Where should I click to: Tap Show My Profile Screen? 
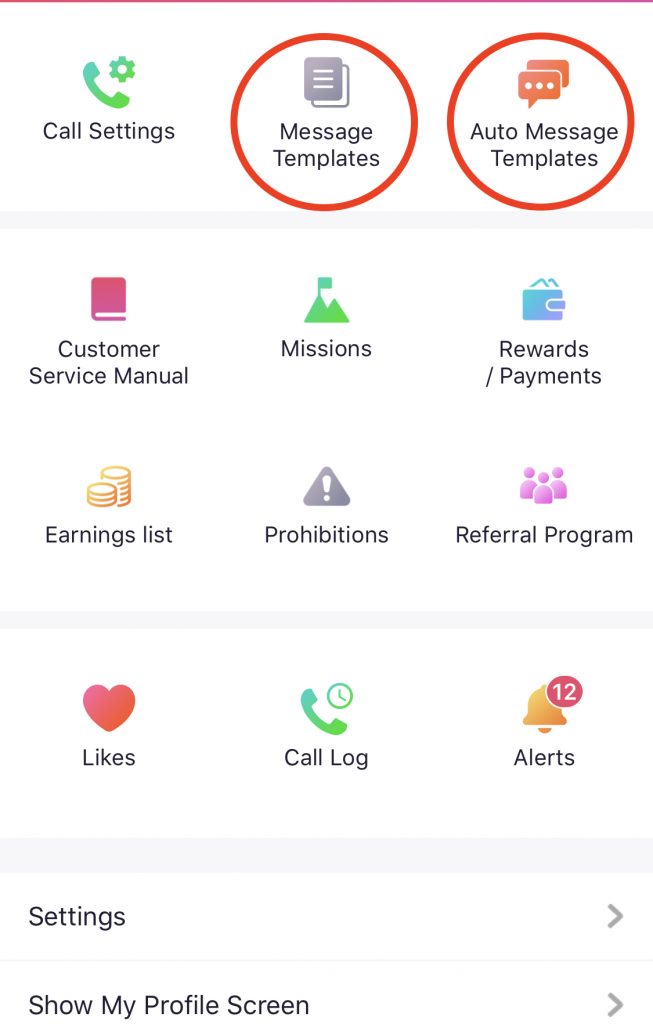(x=326, y=1003)
